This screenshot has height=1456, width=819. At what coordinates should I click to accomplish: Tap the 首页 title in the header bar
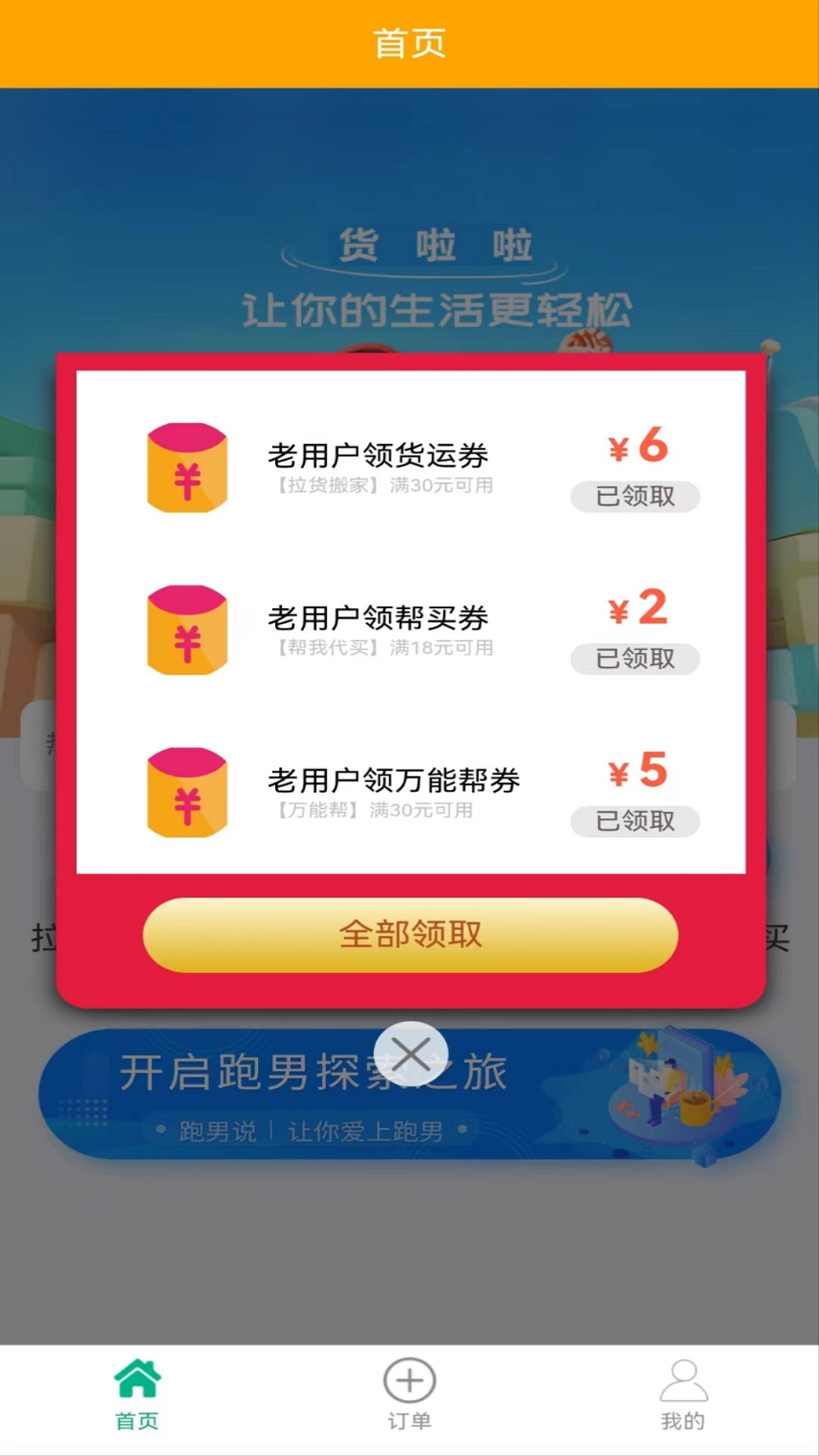tap(409, 43)
